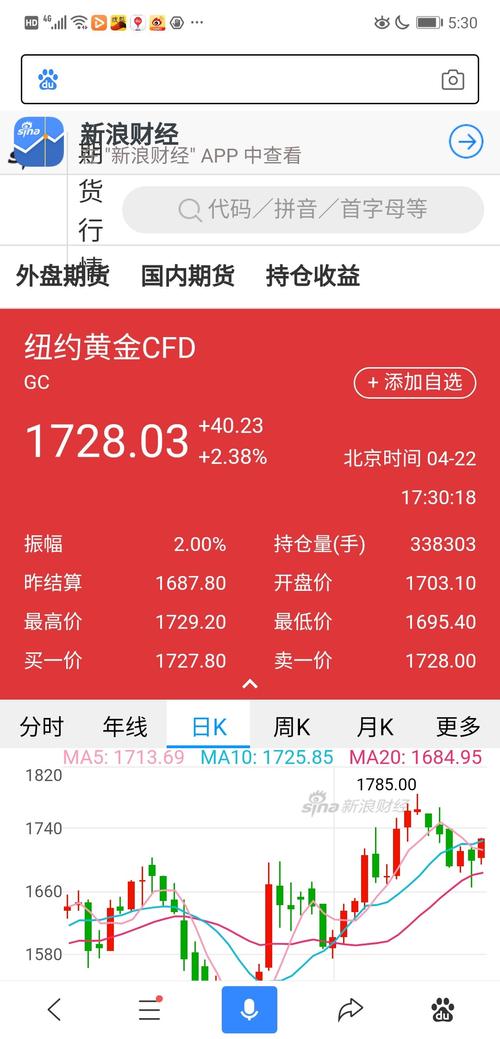Select the 日K chart tab
500x1039 pixels.
[x=209, y=727]
